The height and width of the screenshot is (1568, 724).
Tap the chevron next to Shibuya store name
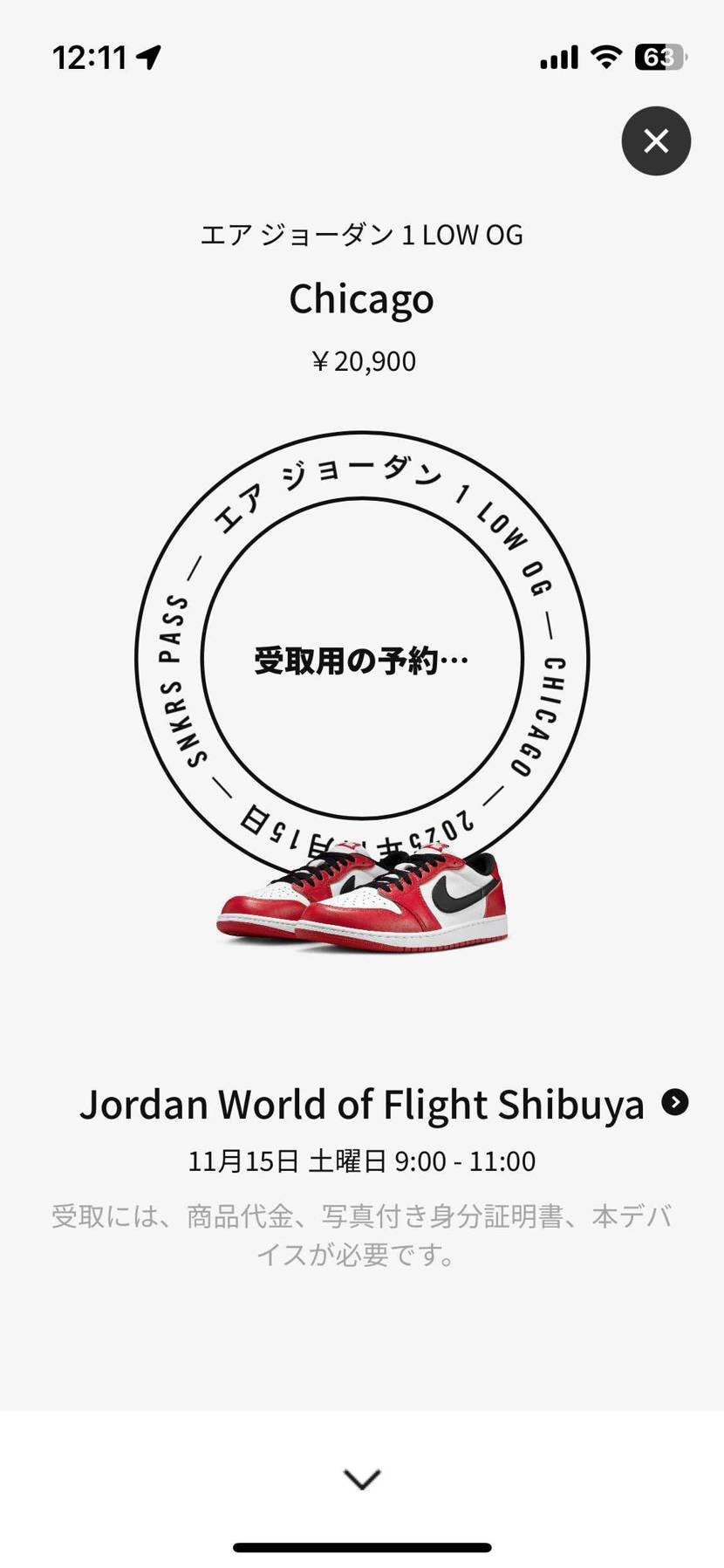pyautogui.click(x=673, y=1103)
